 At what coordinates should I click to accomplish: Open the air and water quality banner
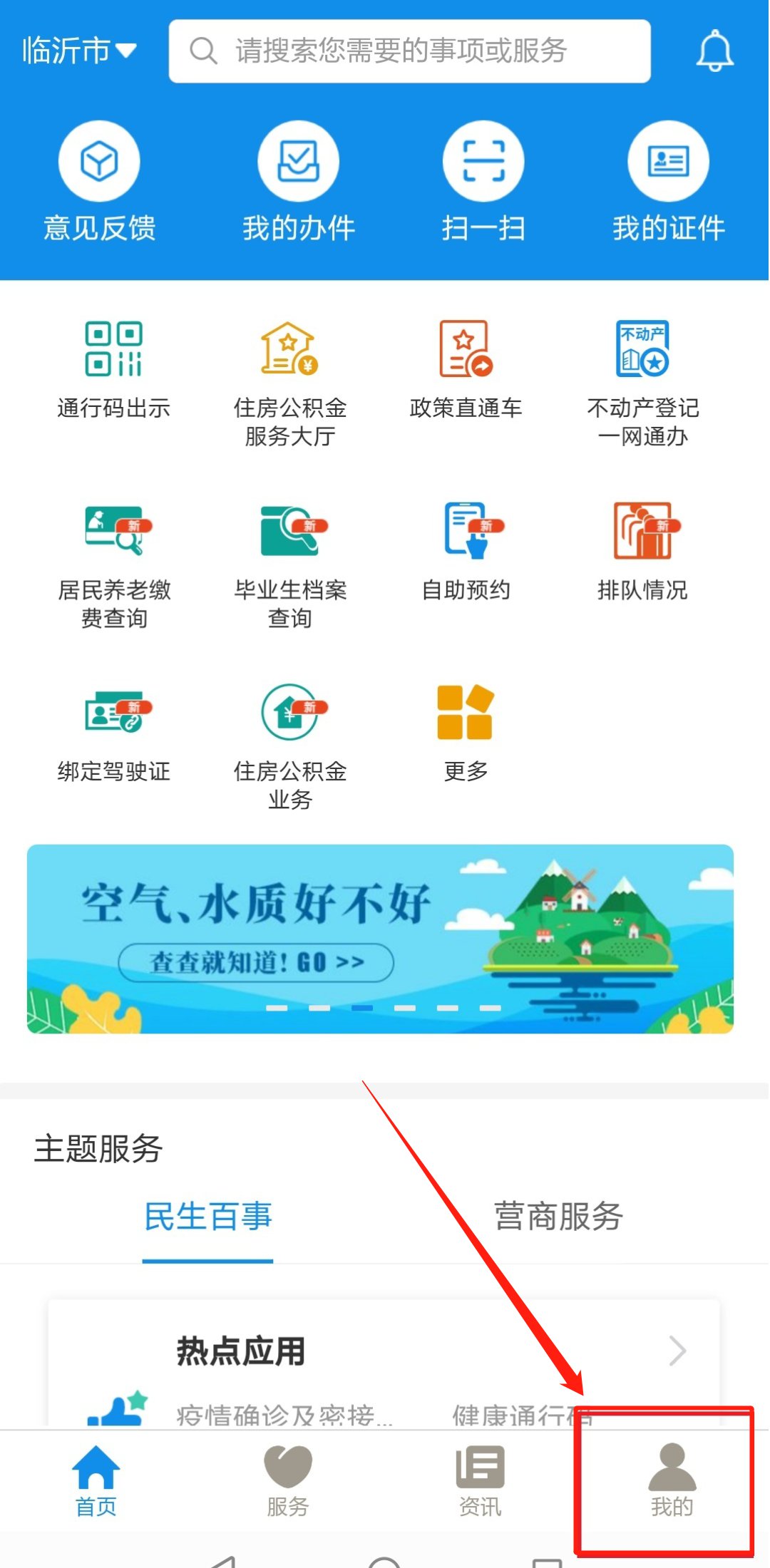(380, 939)
